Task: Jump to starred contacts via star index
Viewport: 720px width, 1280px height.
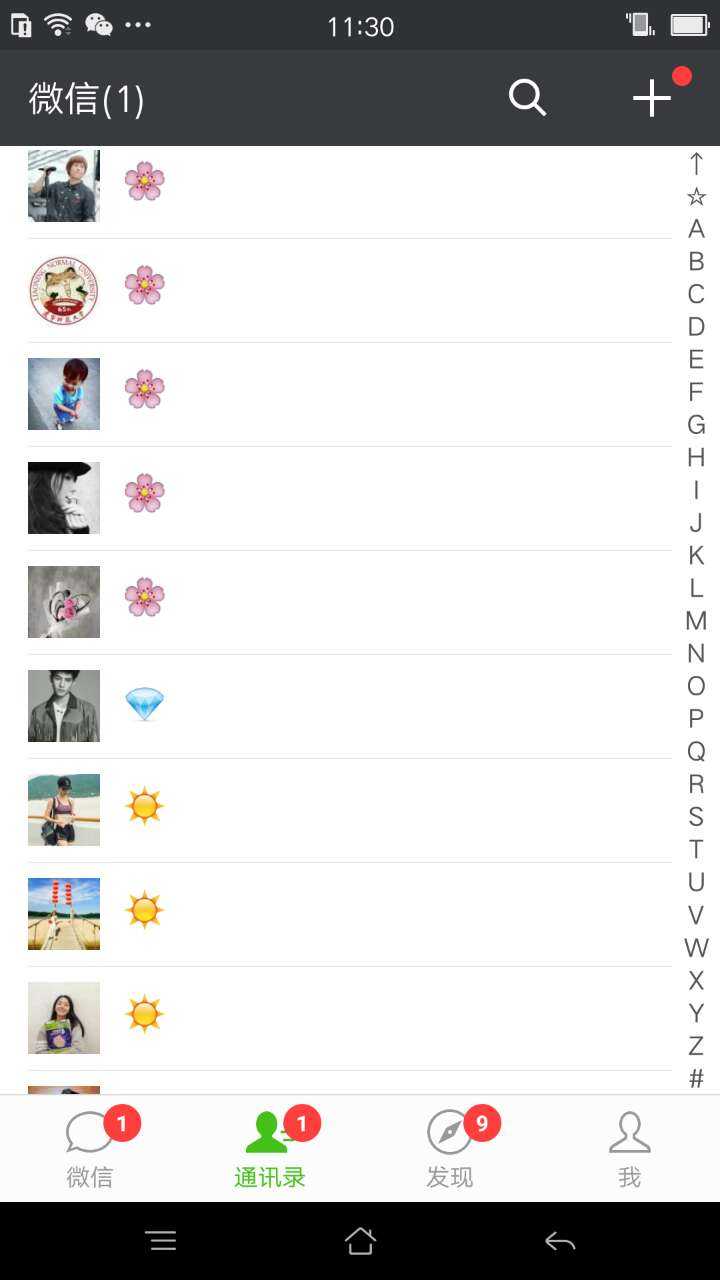Action: (696, 196)
